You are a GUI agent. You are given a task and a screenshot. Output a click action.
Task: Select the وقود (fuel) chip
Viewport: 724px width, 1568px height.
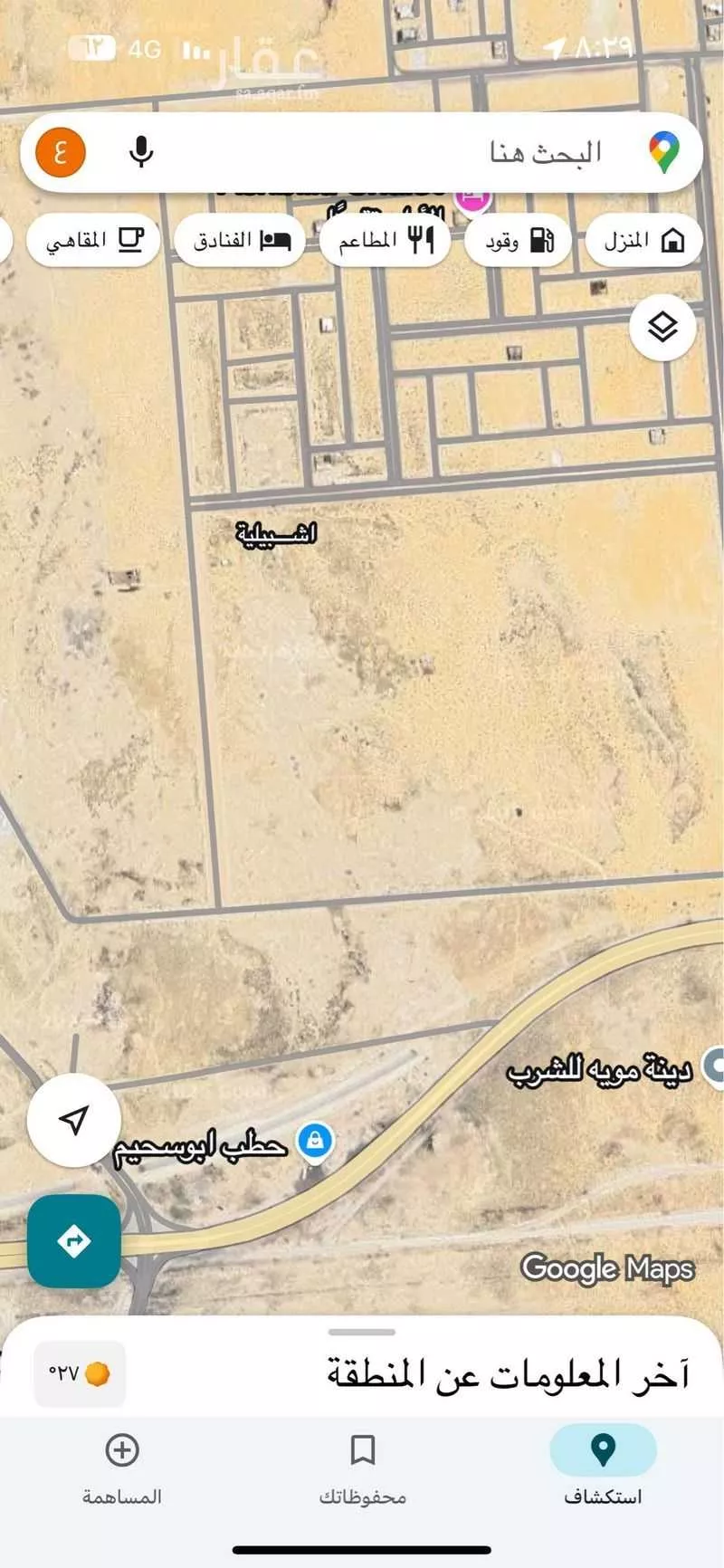[518, 241]
